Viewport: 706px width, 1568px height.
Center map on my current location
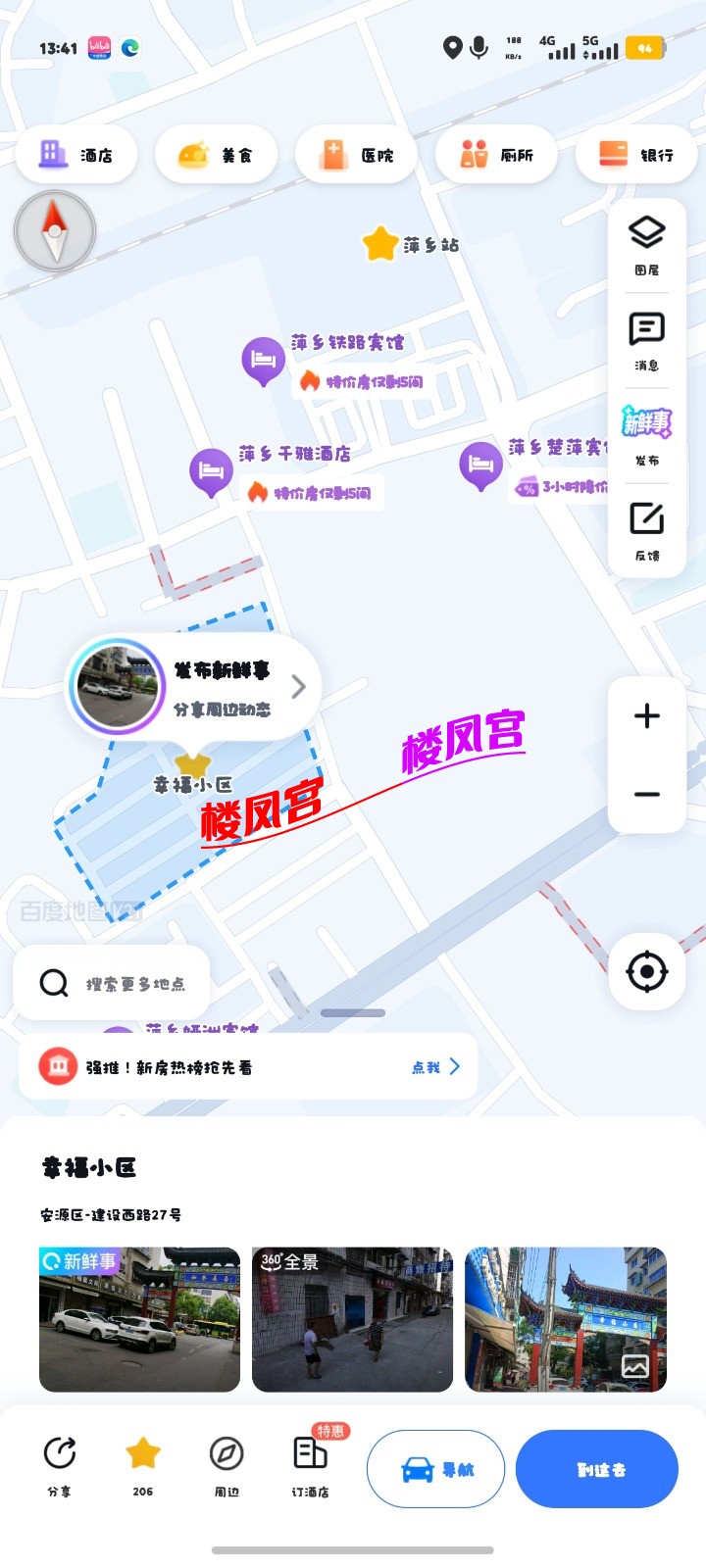tap(646, 972)
